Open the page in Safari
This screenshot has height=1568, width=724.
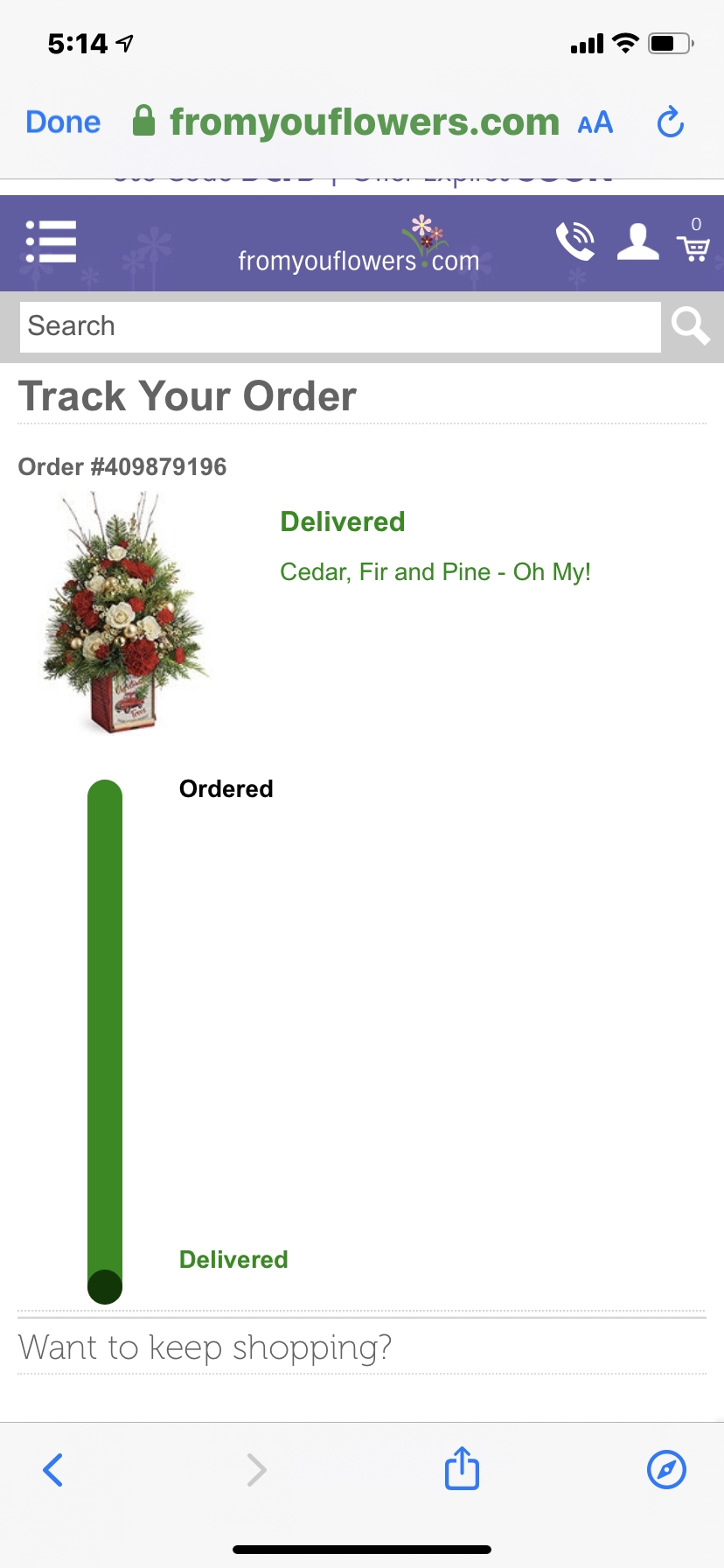pyautogui.click(x=666, y=1469)
